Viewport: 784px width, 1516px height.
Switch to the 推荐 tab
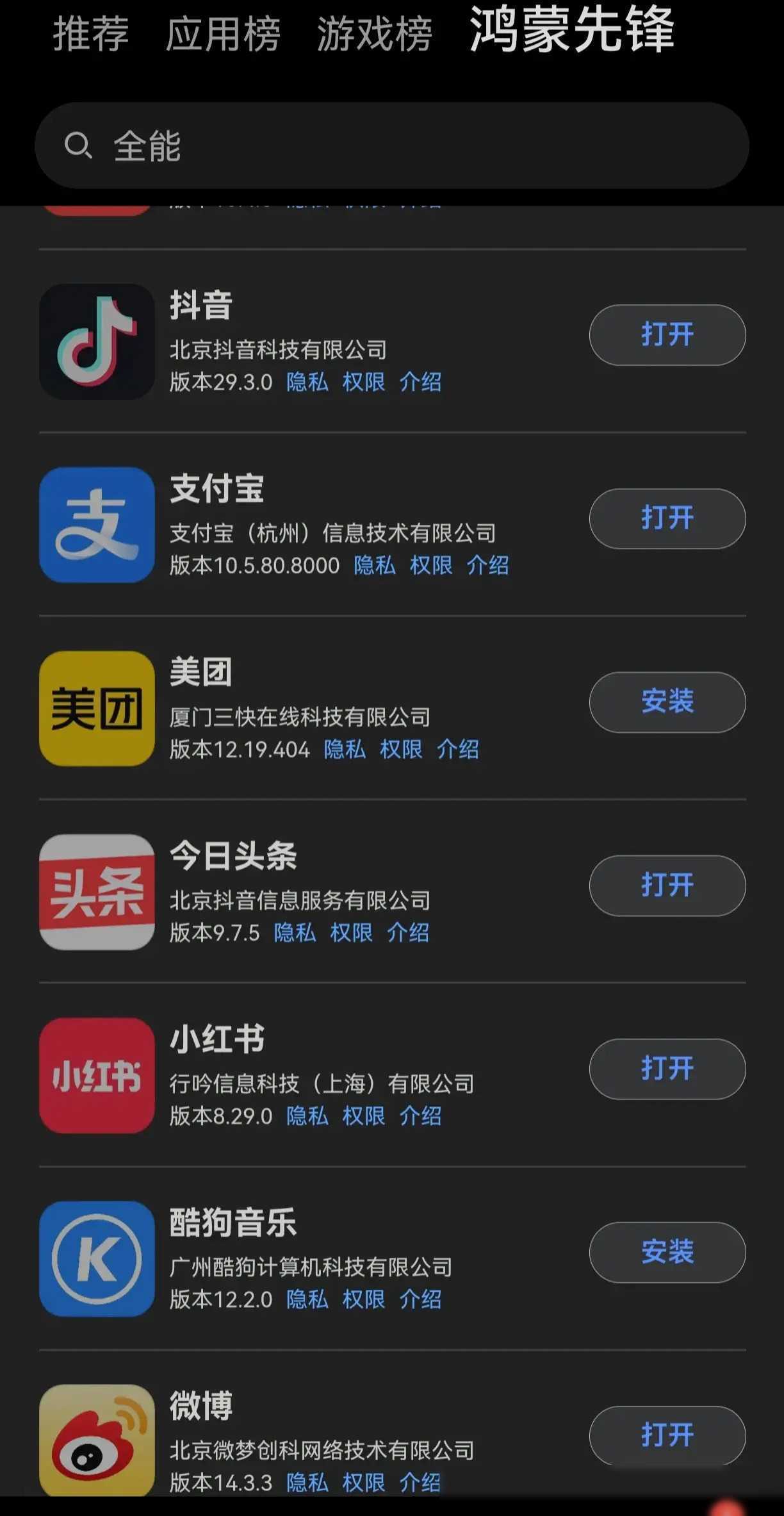coord(91,35)
